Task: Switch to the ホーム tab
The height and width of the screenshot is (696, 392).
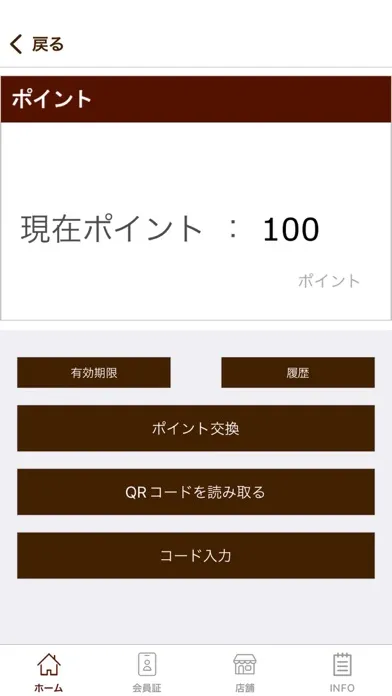Action: [x=49, y=672]
